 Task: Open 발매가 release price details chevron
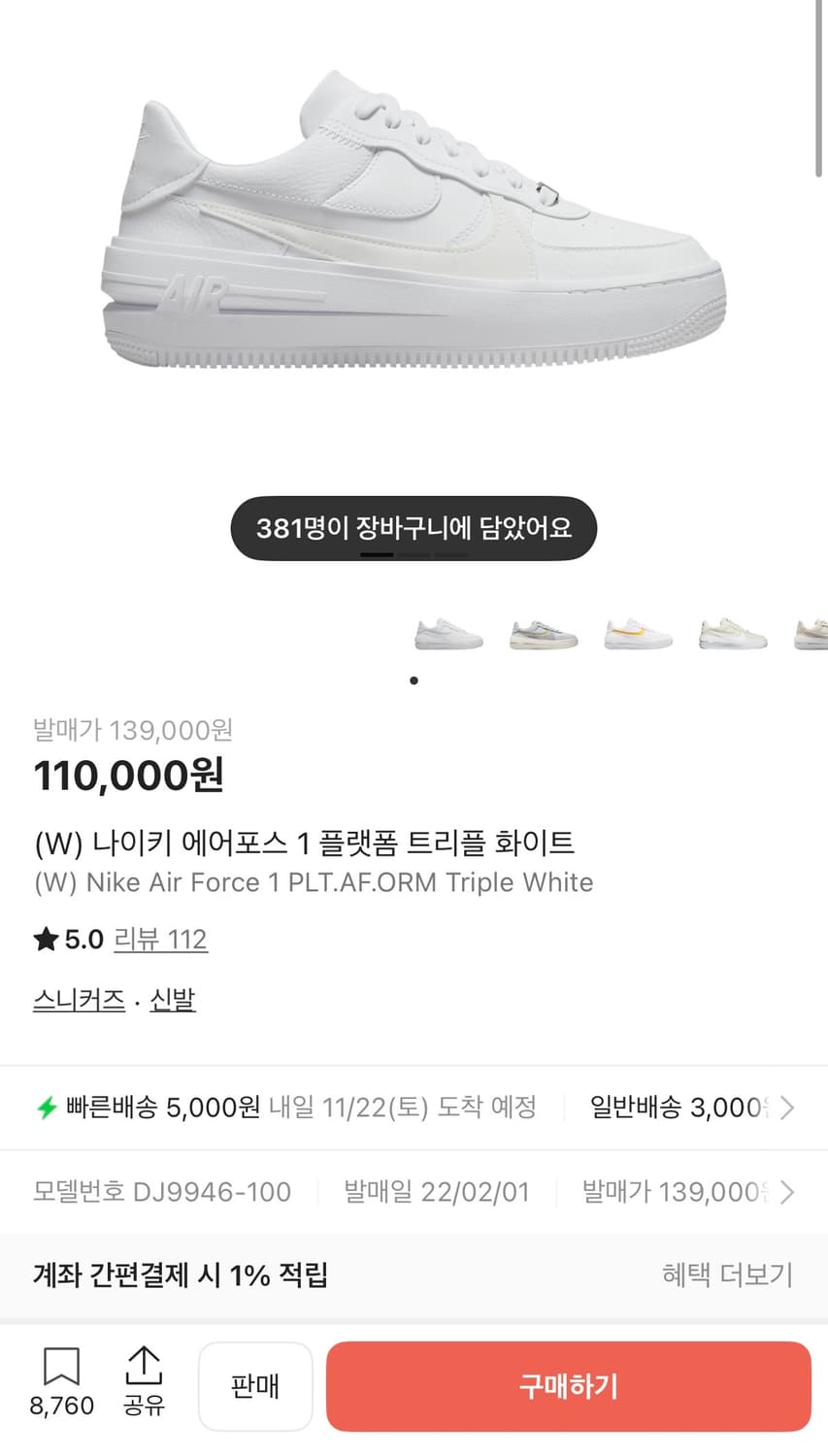786,1191
